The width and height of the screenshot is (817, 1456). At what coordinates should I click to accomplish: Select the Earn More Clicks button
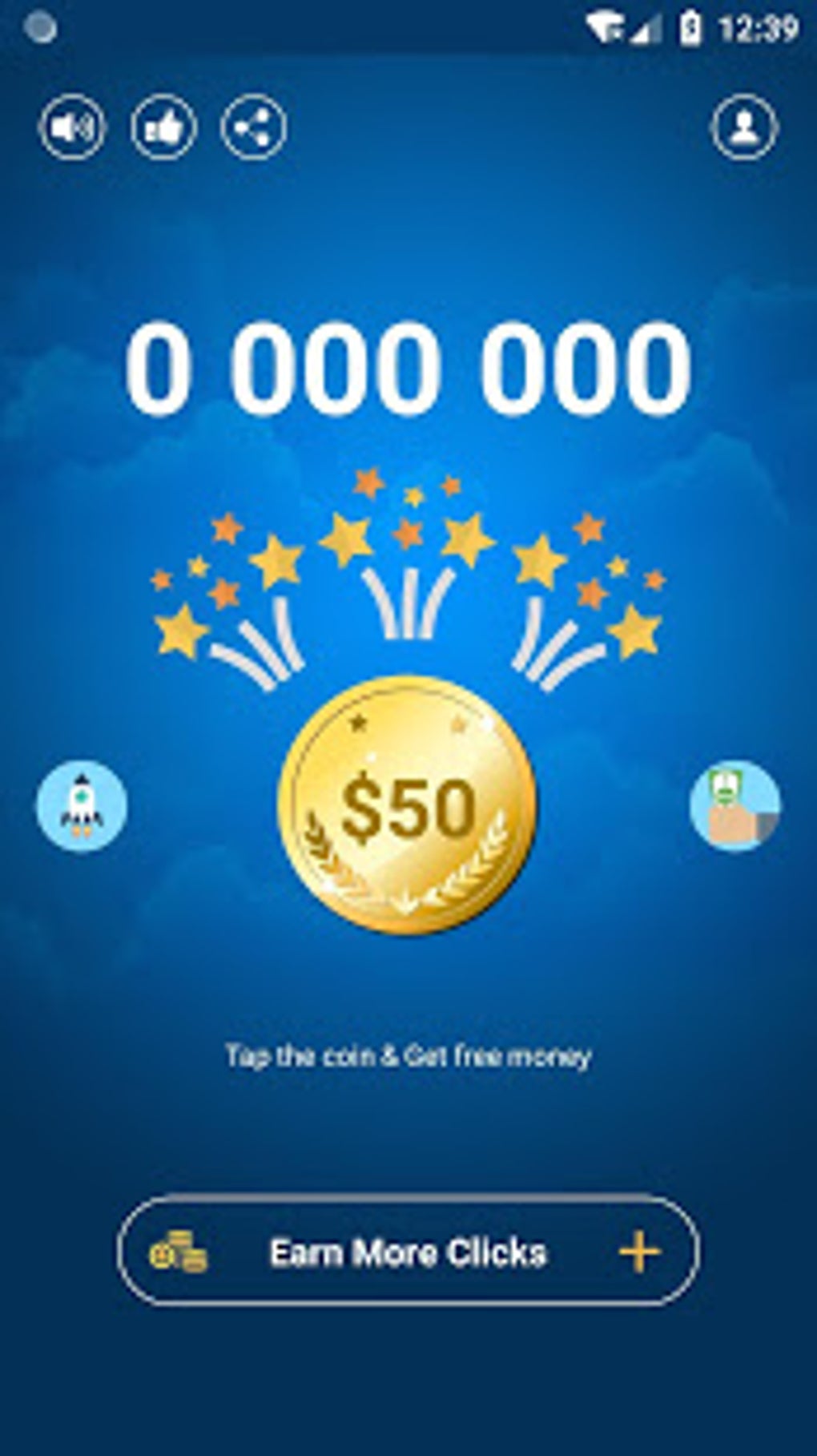[408, 1251]
